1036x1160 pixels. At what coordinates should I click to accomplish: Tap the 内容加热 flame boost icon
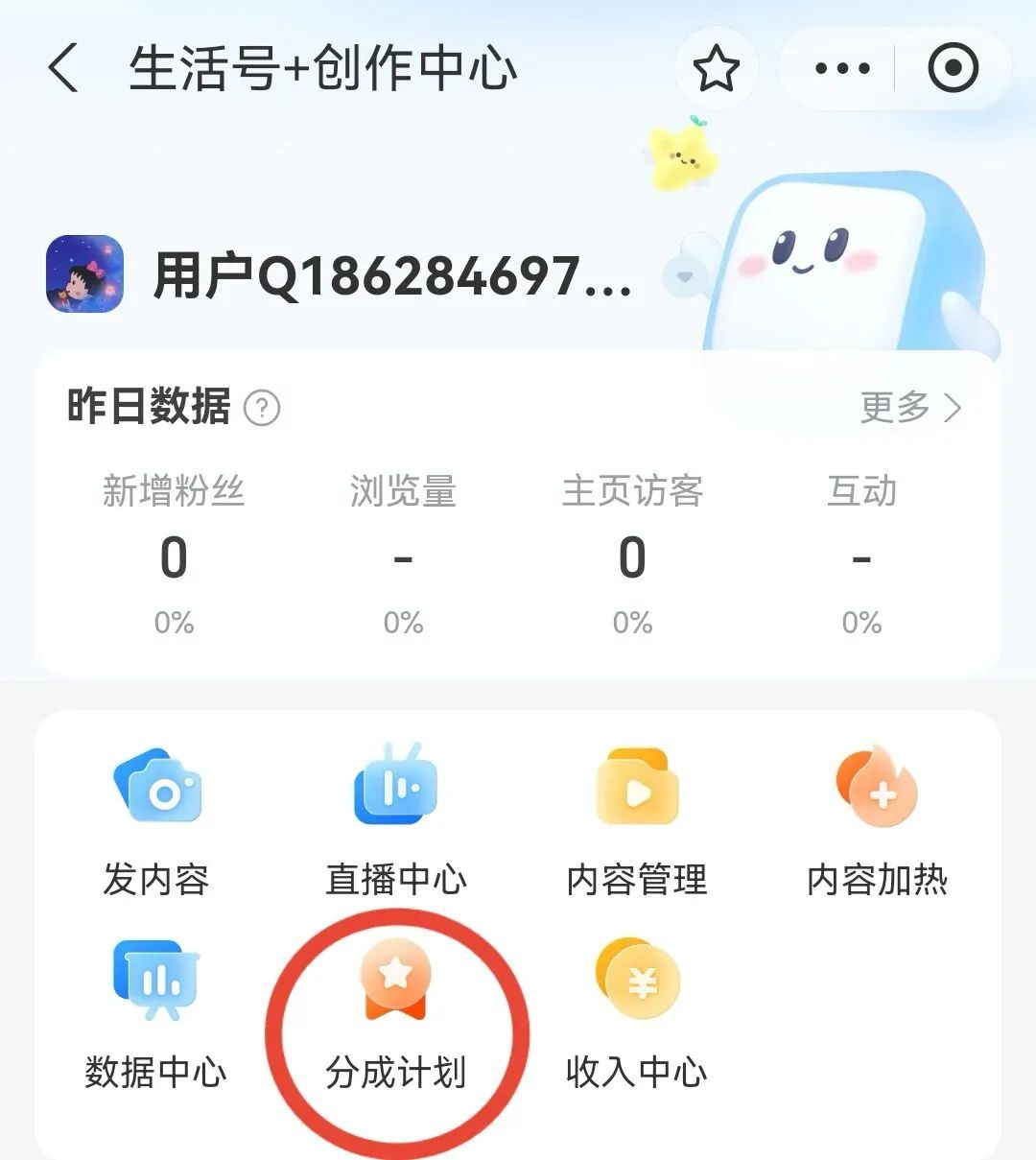pos(875,787)
